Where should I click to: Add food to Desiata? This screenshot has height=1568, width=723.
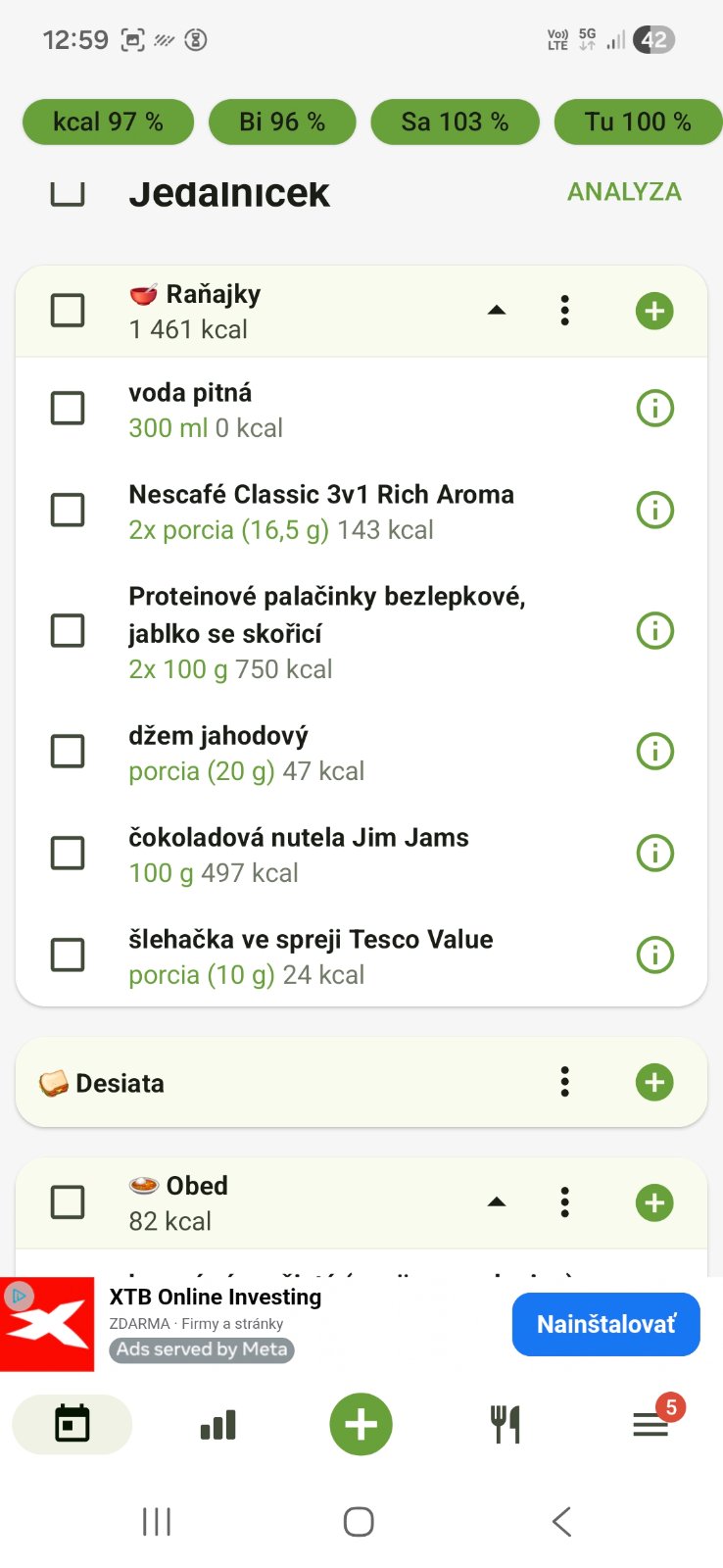point(654,1083)
